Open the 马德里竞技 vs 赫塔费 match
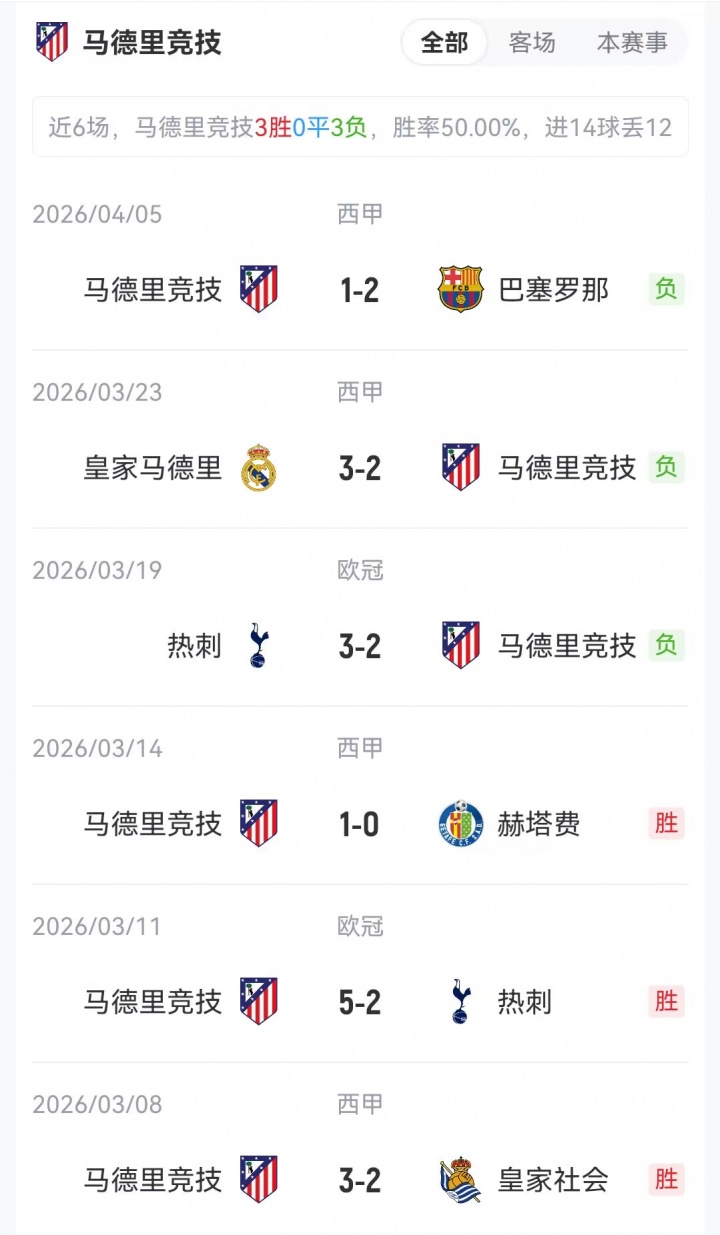 tap(360, 824)
